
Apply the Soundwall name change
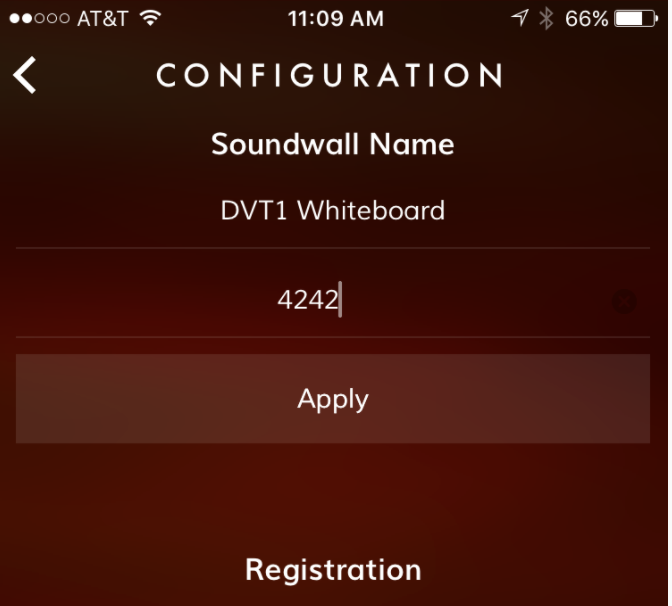coord(333,399)
